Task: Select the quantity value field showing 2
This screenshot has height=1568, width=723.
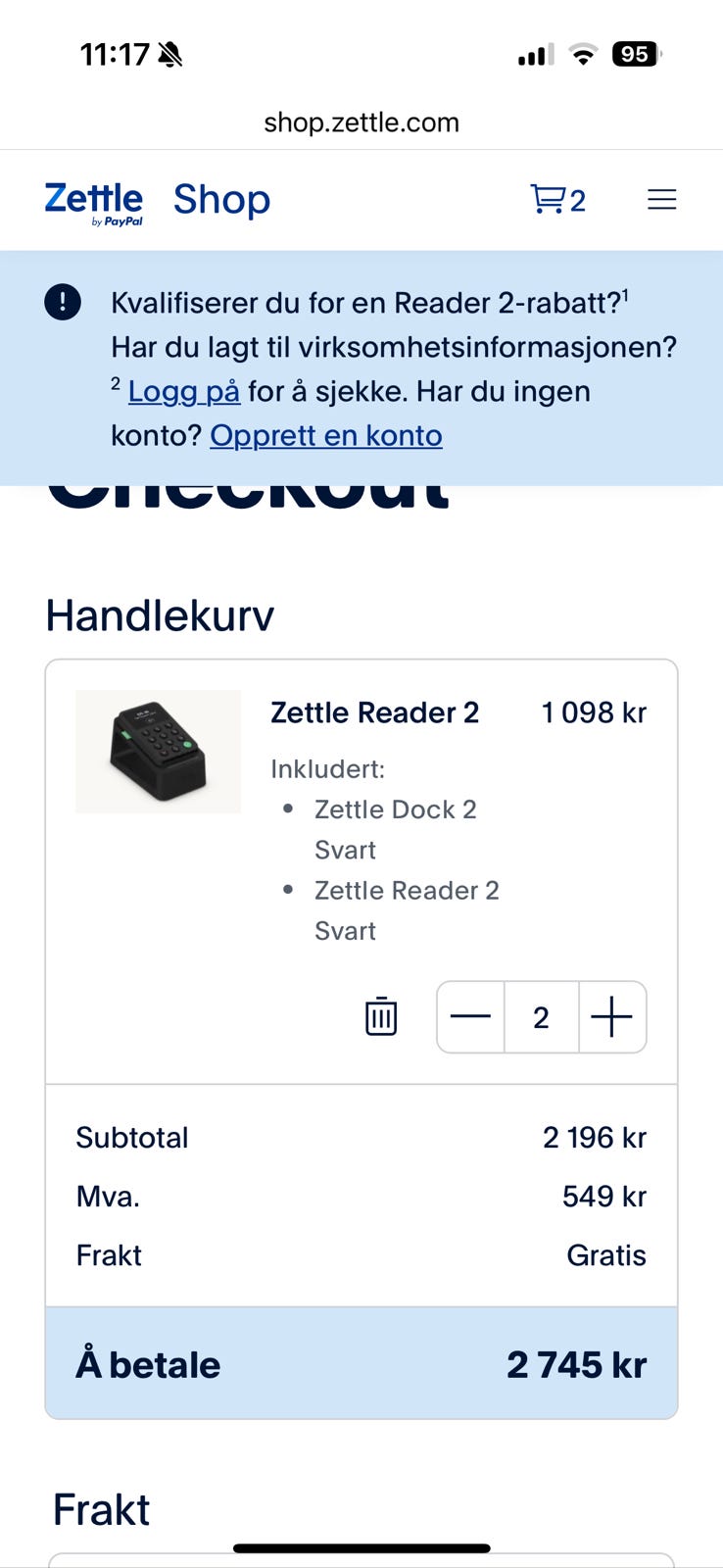Action: (541, 1017)
